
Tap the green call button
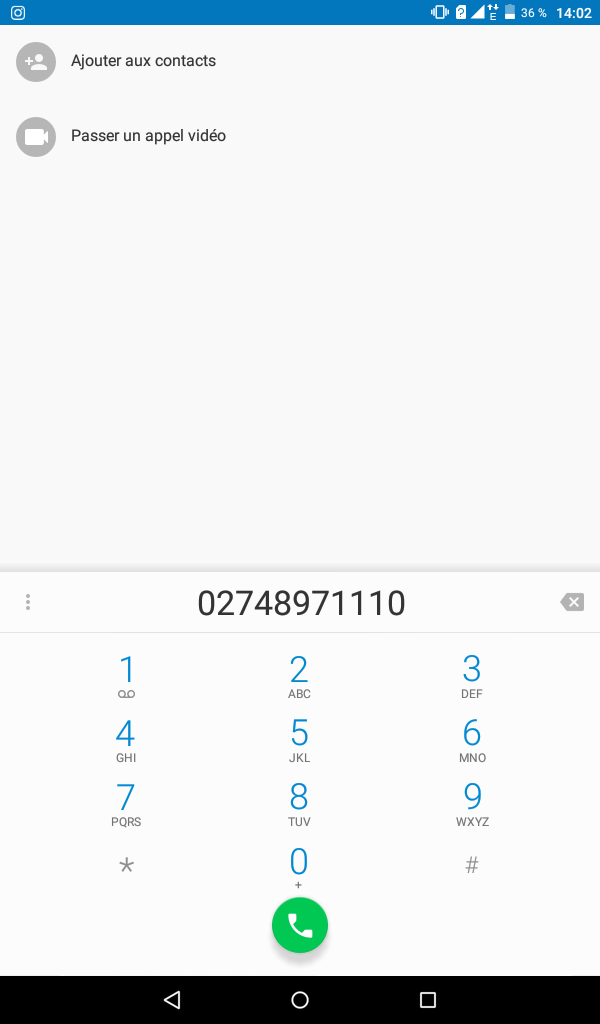click(x=300, y=925)
